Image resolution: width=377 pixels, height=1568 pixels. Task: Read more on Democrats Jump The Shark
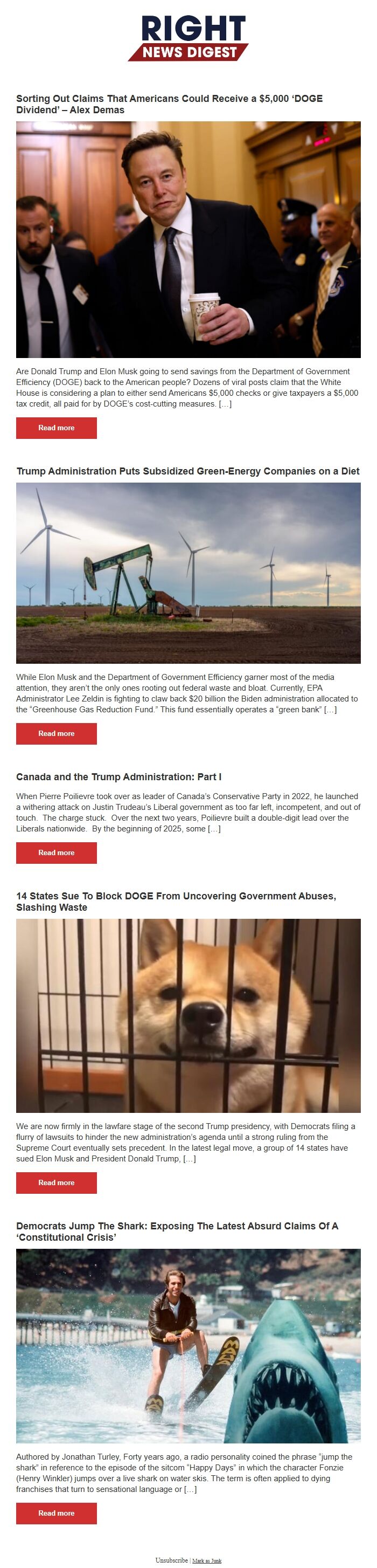[56, 1512]
